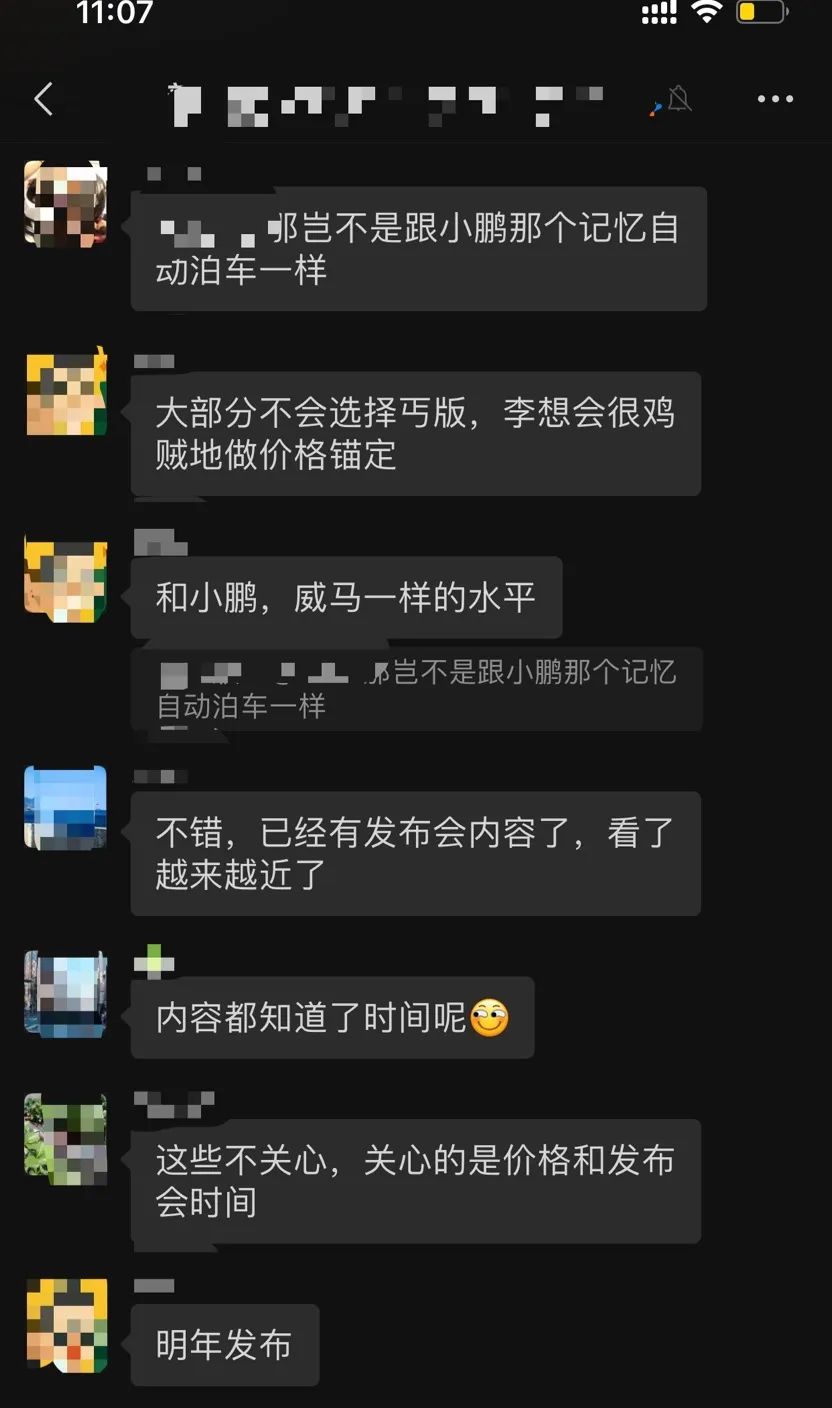Open profile of 不错，已经有发布会内容了 sender
Image resolution: width=832 pixels, height=1408 pixels.
(x=66, y=808)
